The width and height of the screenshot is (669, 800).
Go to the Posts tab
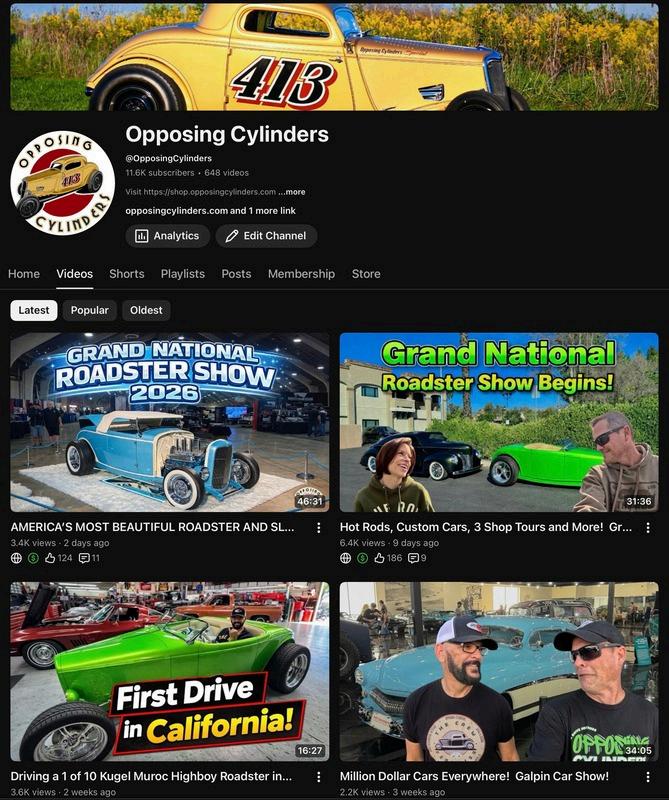pyautogui.click(x=236, y=274)
